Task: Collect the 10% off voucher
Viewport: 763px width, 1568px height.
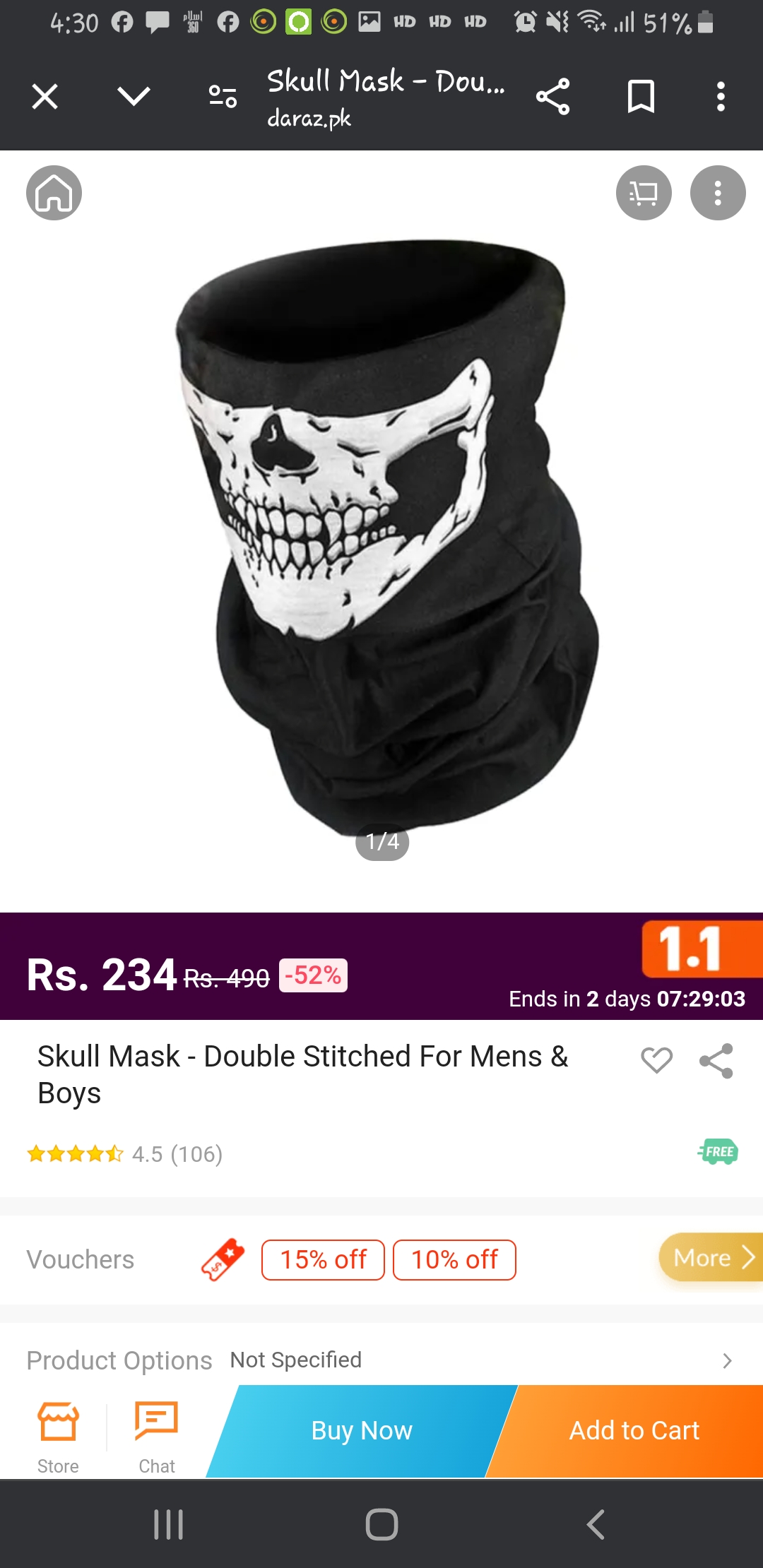Action: coord(454,1259)
